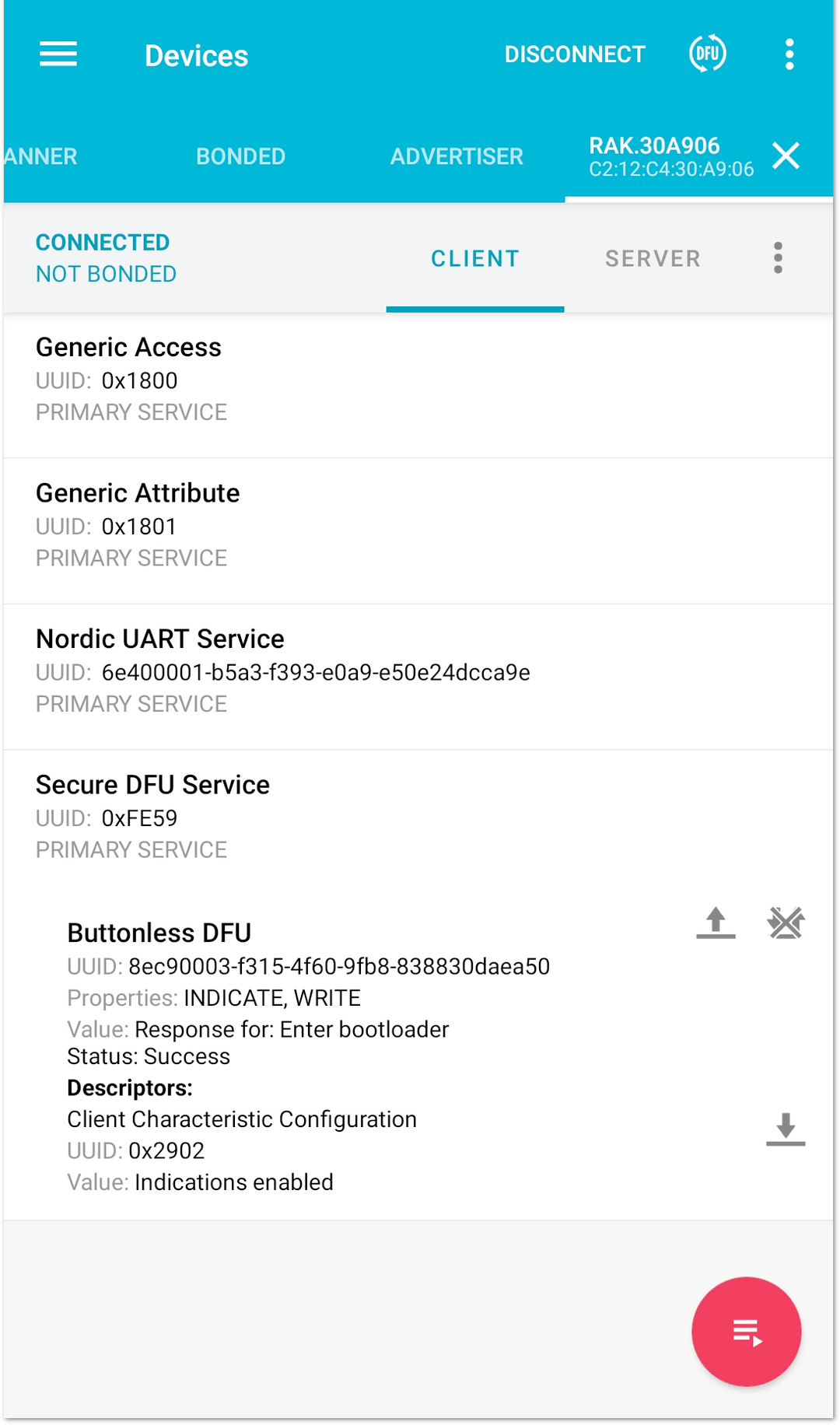Select the RAK.30A906 device tab
Image resolution: width=840 pixels, height=1425 pixels.
click(x=670, y=156)
